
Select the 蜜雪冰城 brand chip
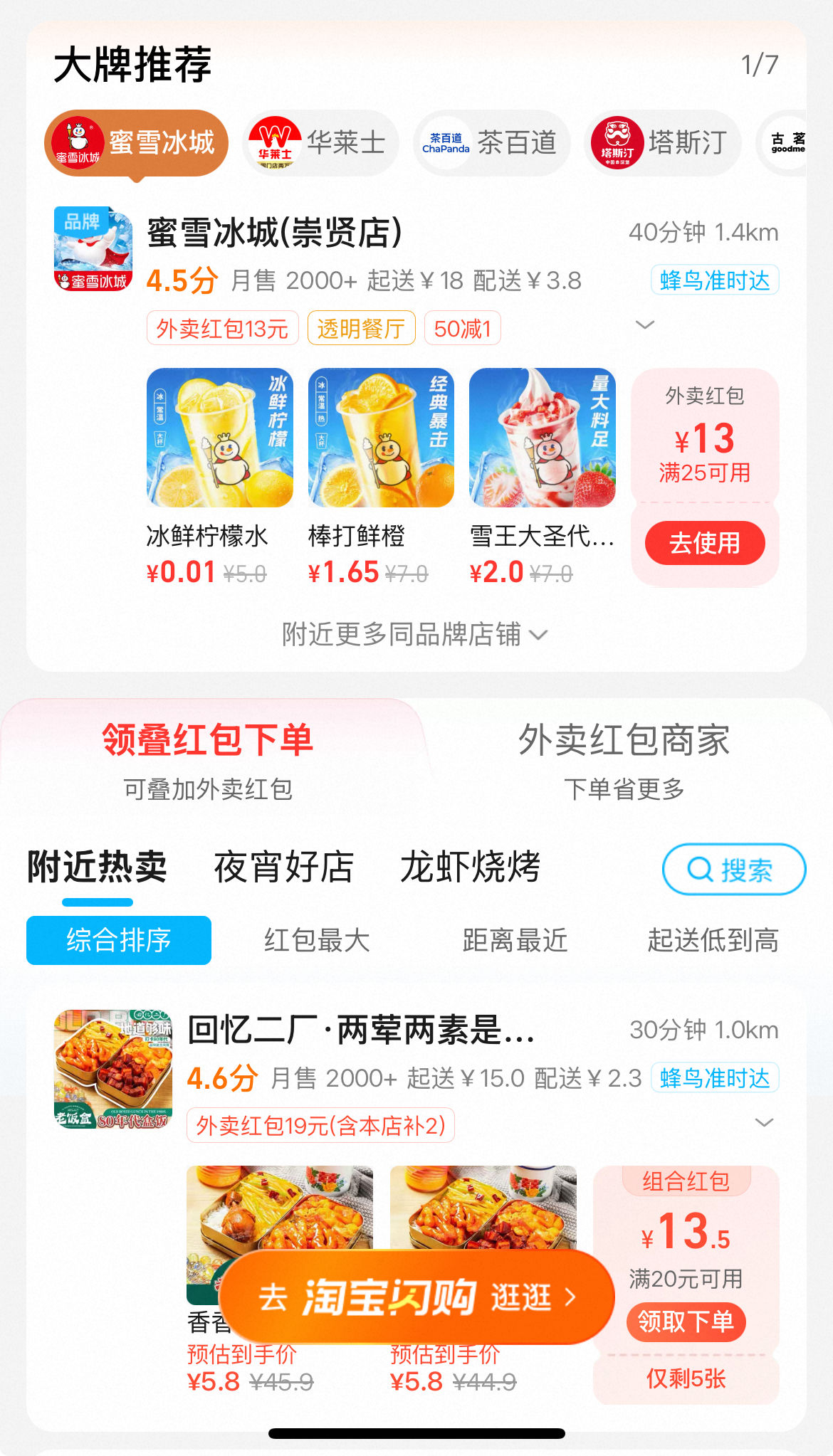click(x=135, y=142)
